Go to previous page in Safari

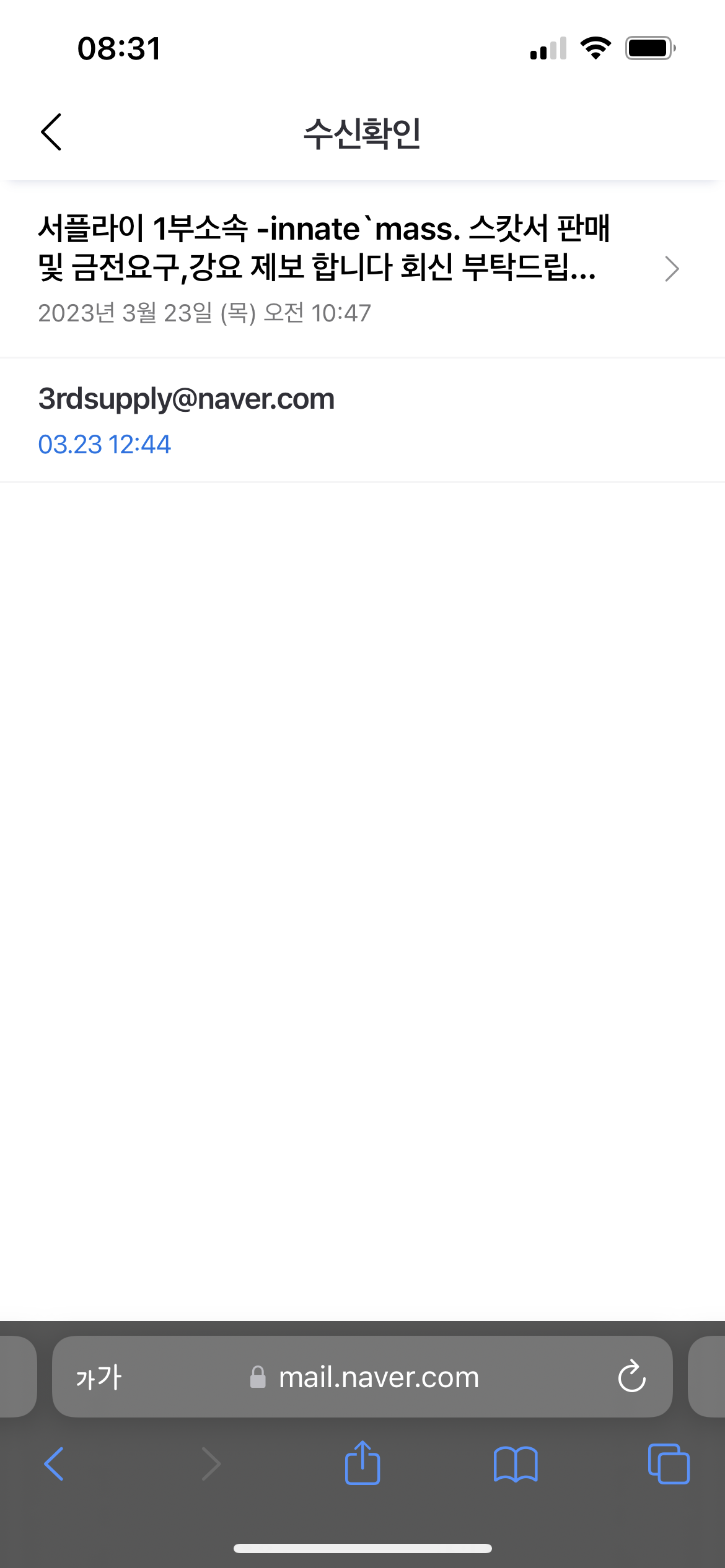pyautogui.click(x=54, y=1464)
